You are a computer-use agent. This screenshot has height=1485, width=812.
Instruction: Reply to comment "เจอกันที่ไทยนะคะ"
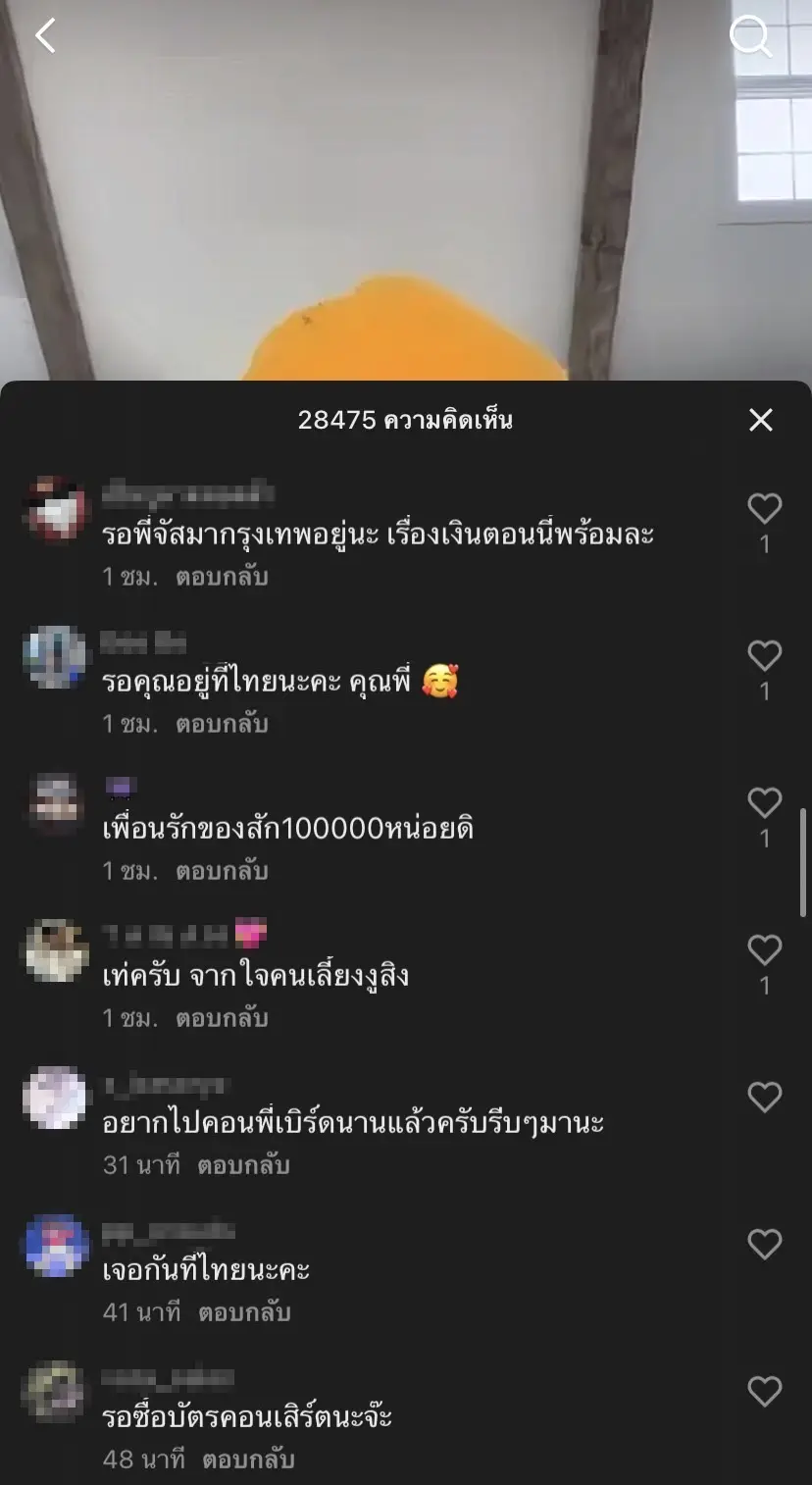point(244,1312)
